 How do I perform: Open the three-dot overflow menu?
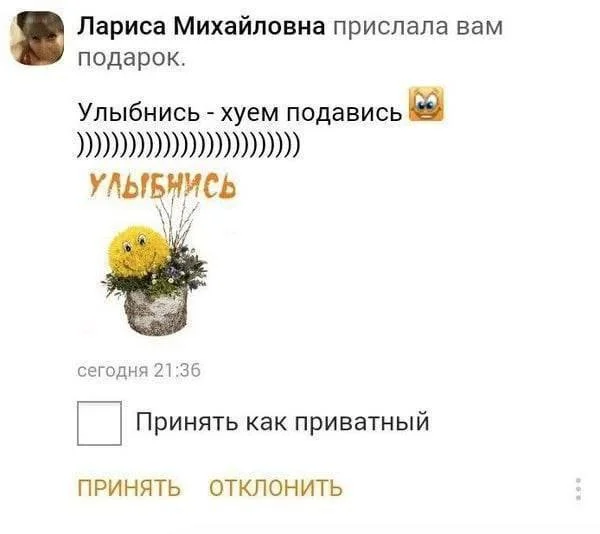pos(578,489)
